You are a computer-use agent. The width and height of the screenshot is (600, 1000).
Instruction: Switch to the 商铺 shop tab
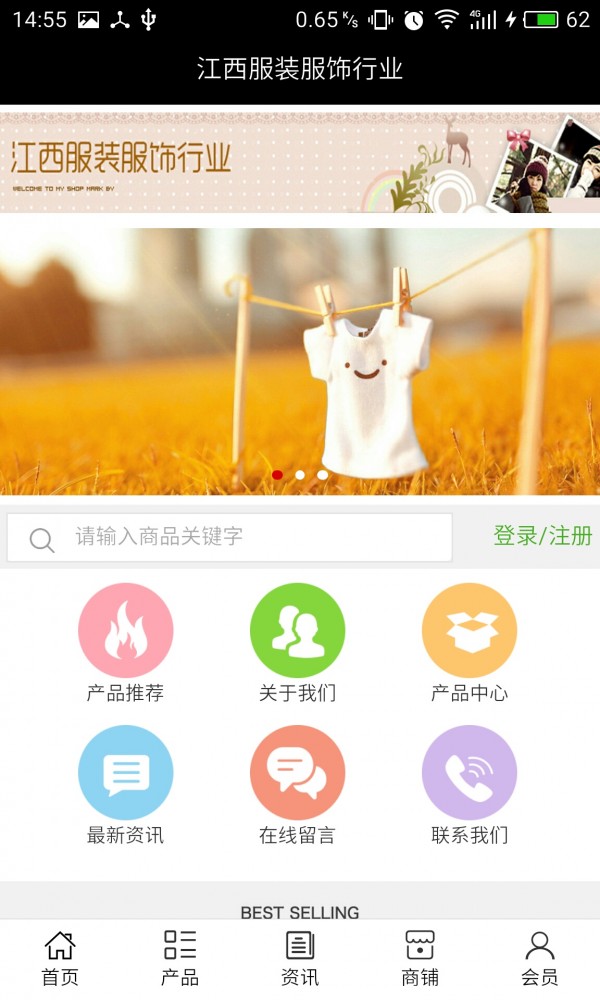(420, 958)
